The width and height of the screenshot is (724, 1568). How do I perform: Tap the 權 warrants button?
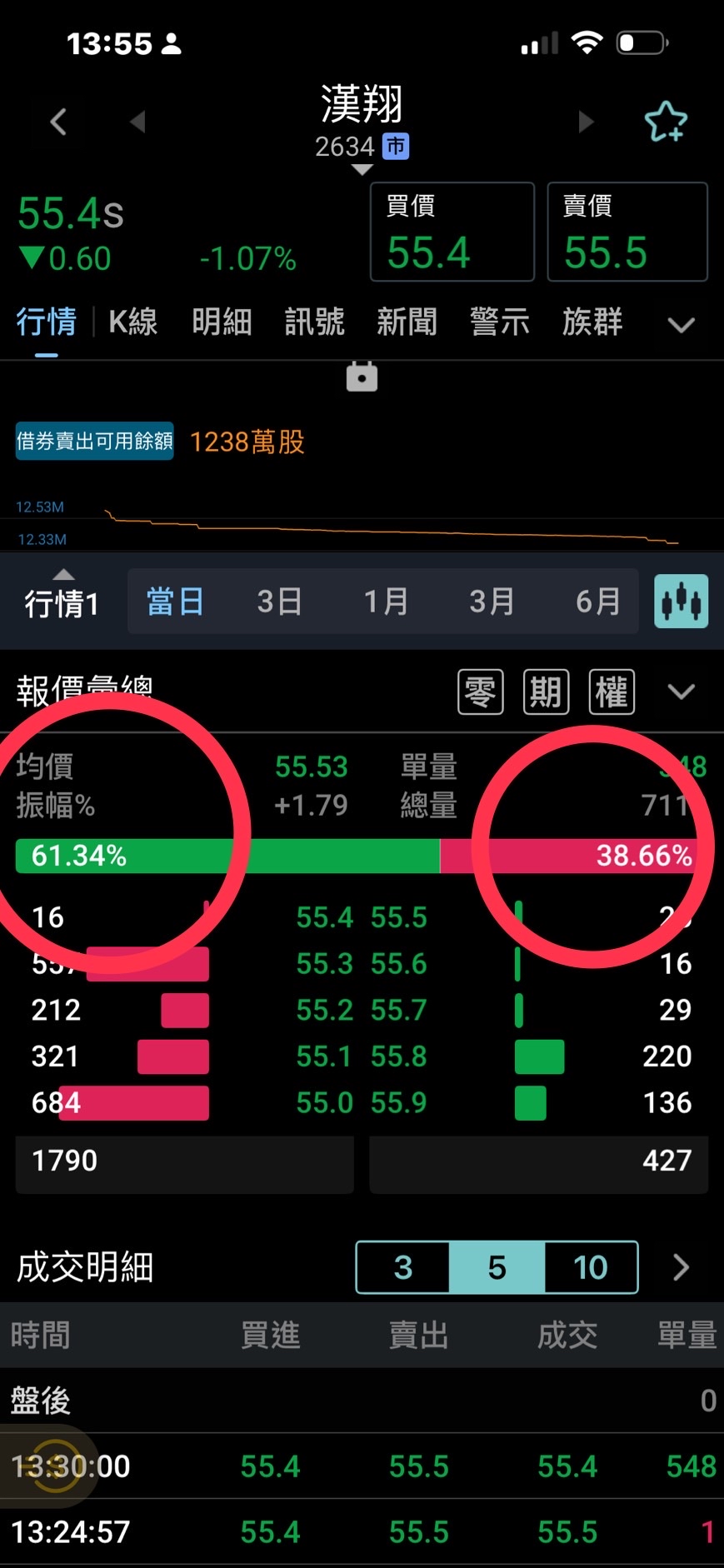(x=612, y=692)
